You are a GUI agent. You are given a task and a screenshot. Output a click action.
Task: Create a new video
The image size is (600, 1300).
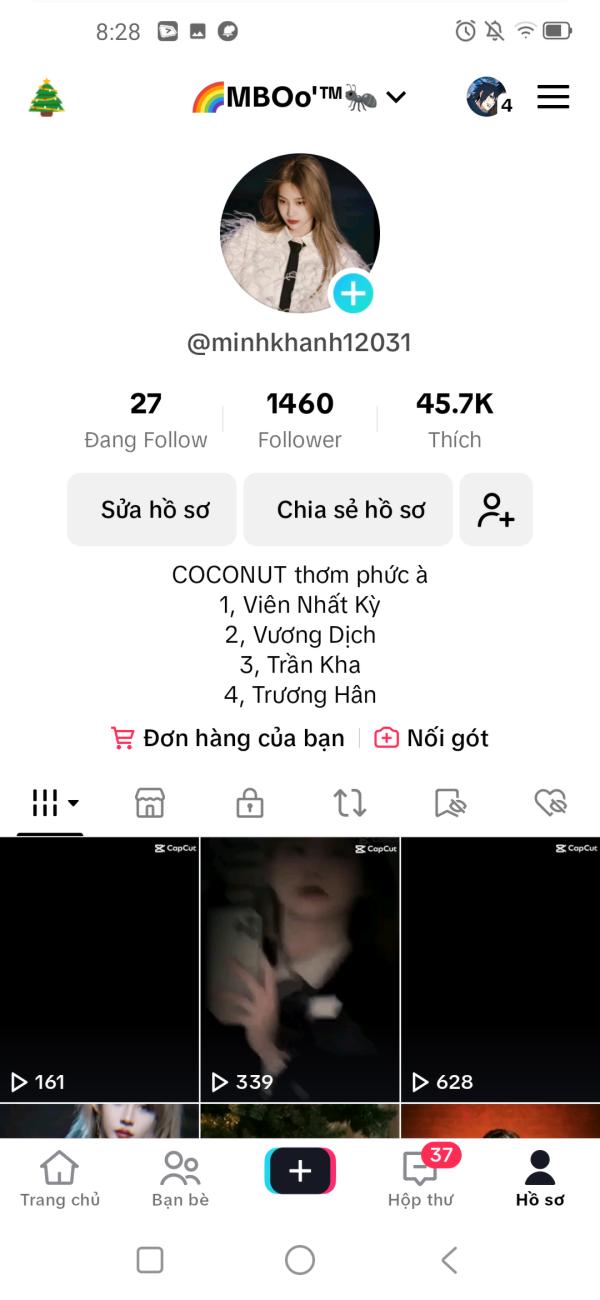tap(300, 1171)
